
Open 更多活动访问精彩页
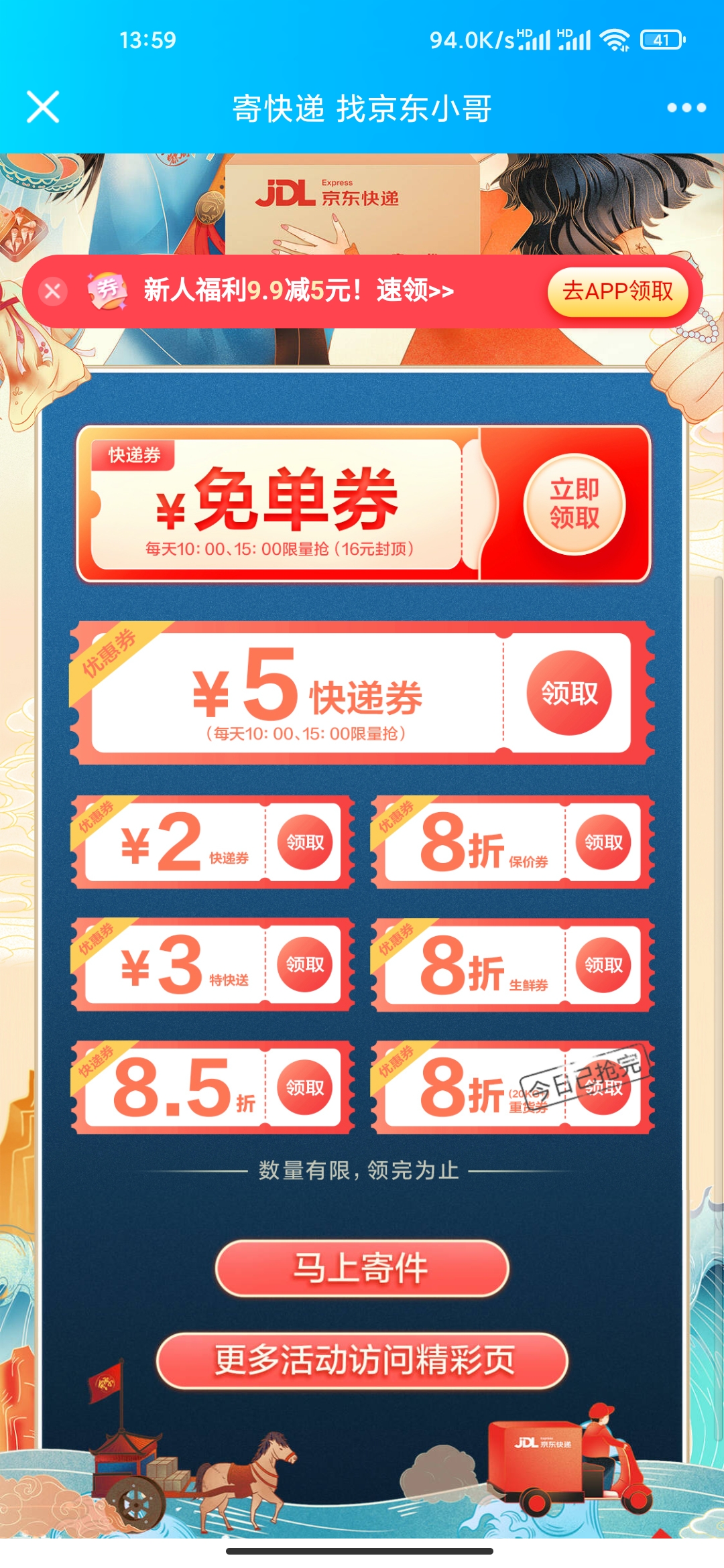point(363,1360)
